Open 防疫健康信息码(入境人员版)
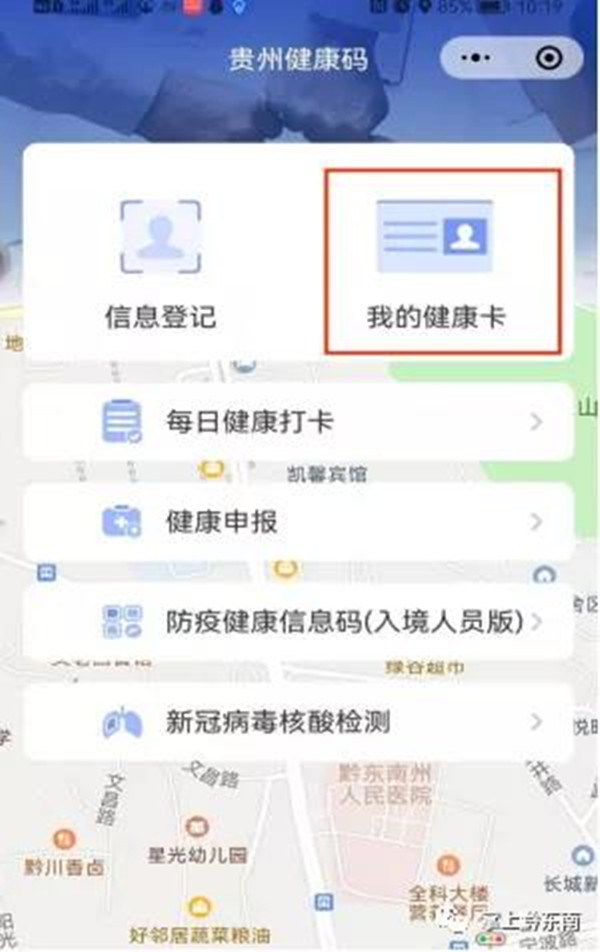600x952 pixels. [298, 621]
